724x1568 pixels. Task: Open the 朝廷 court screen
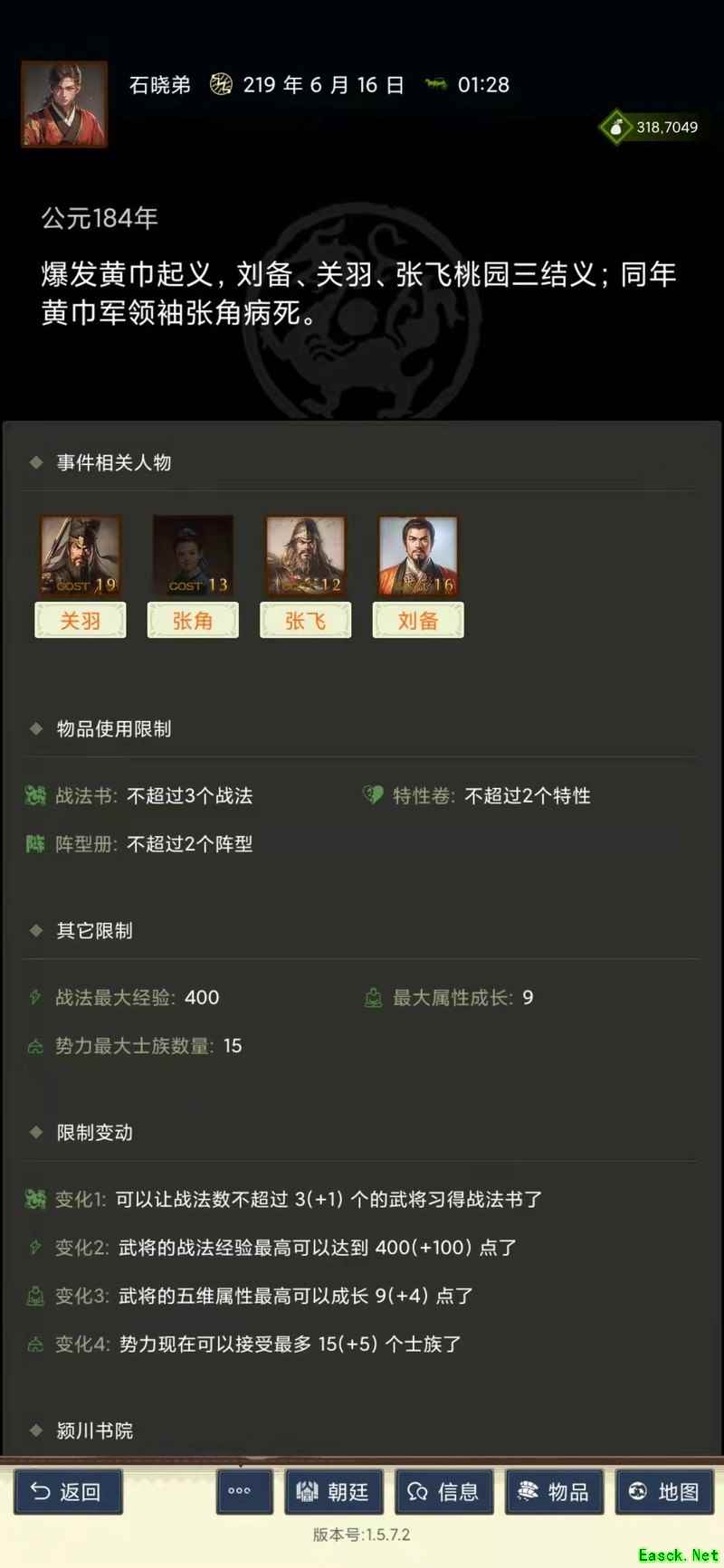(x=334, y=1492)
